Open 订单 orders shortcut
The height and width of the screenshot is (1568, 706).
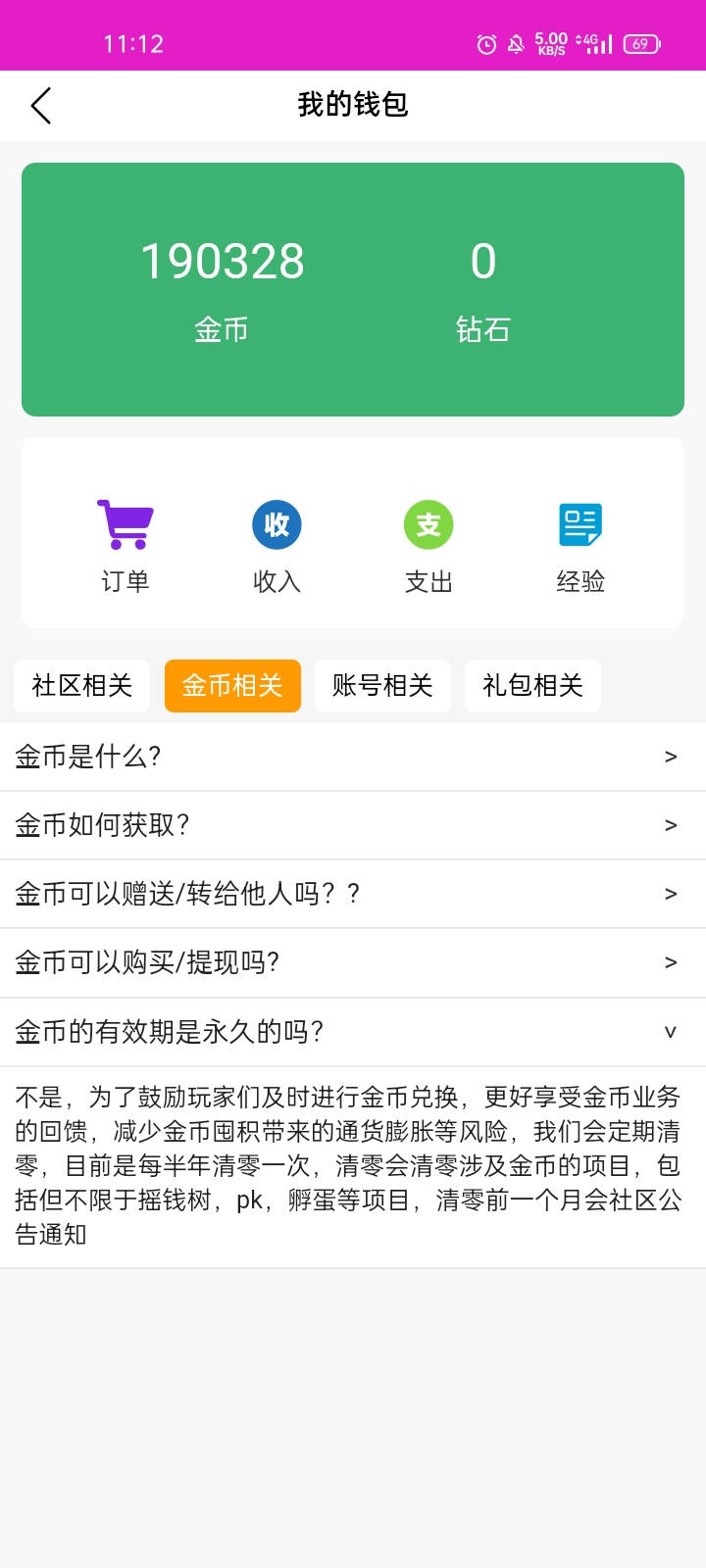coord(126,545)
